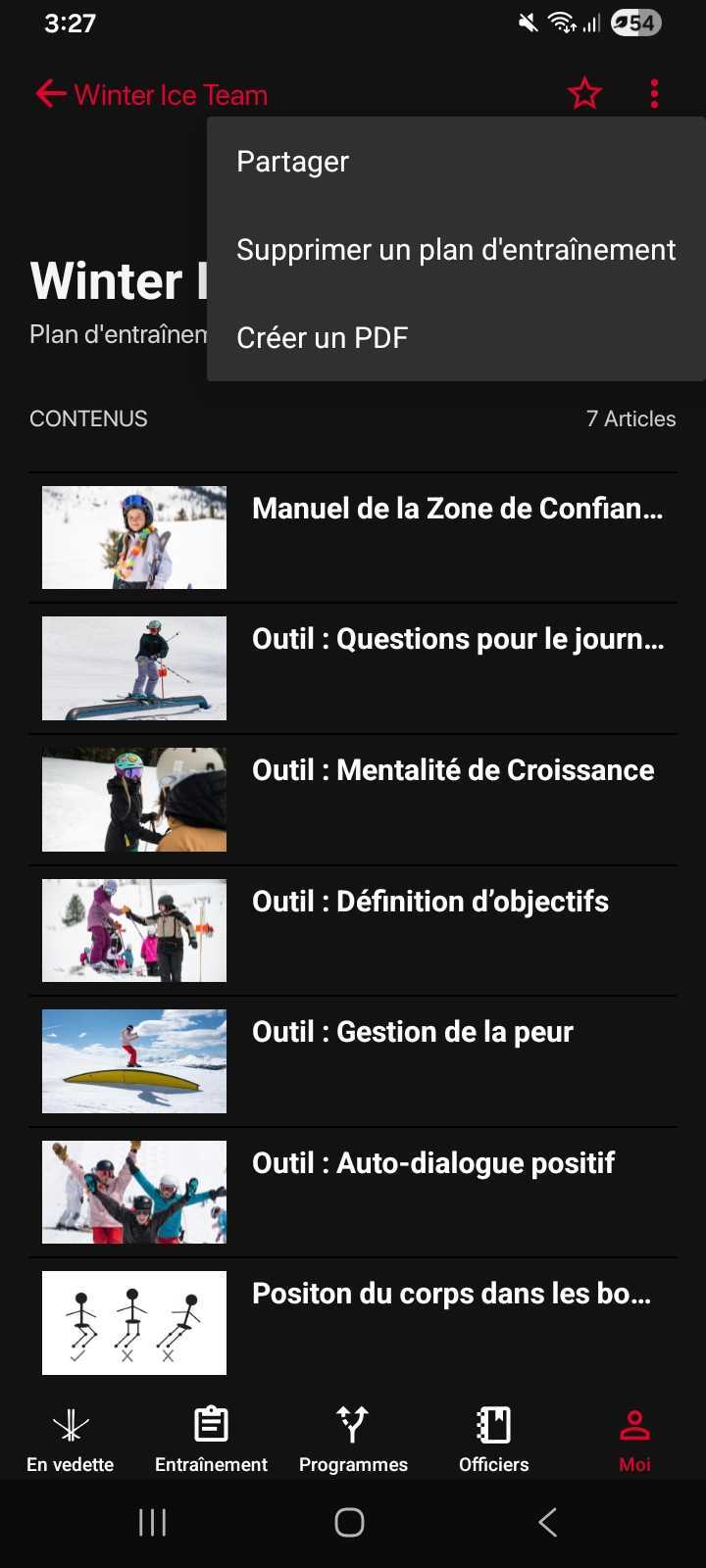706x1568 pixels.
Task: Switch to the Moi tab
Action: 634,1439
